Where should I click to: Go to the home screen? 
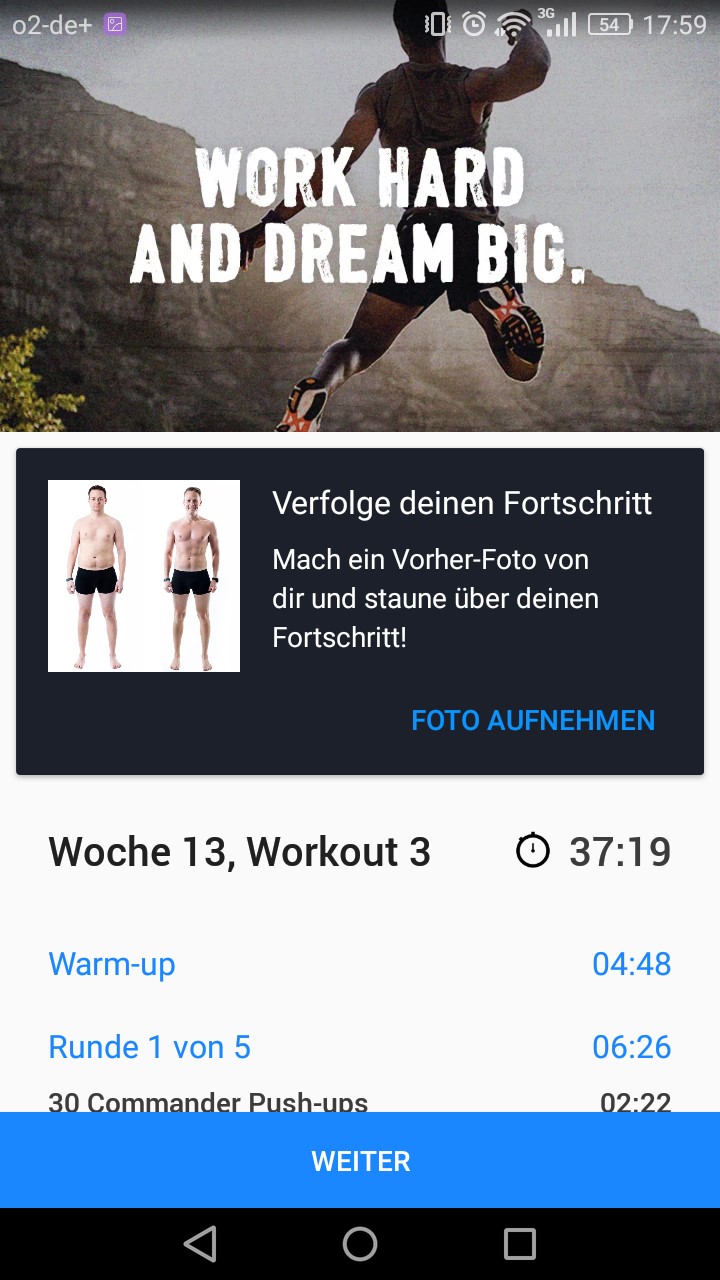click(x=360, y=1244)
